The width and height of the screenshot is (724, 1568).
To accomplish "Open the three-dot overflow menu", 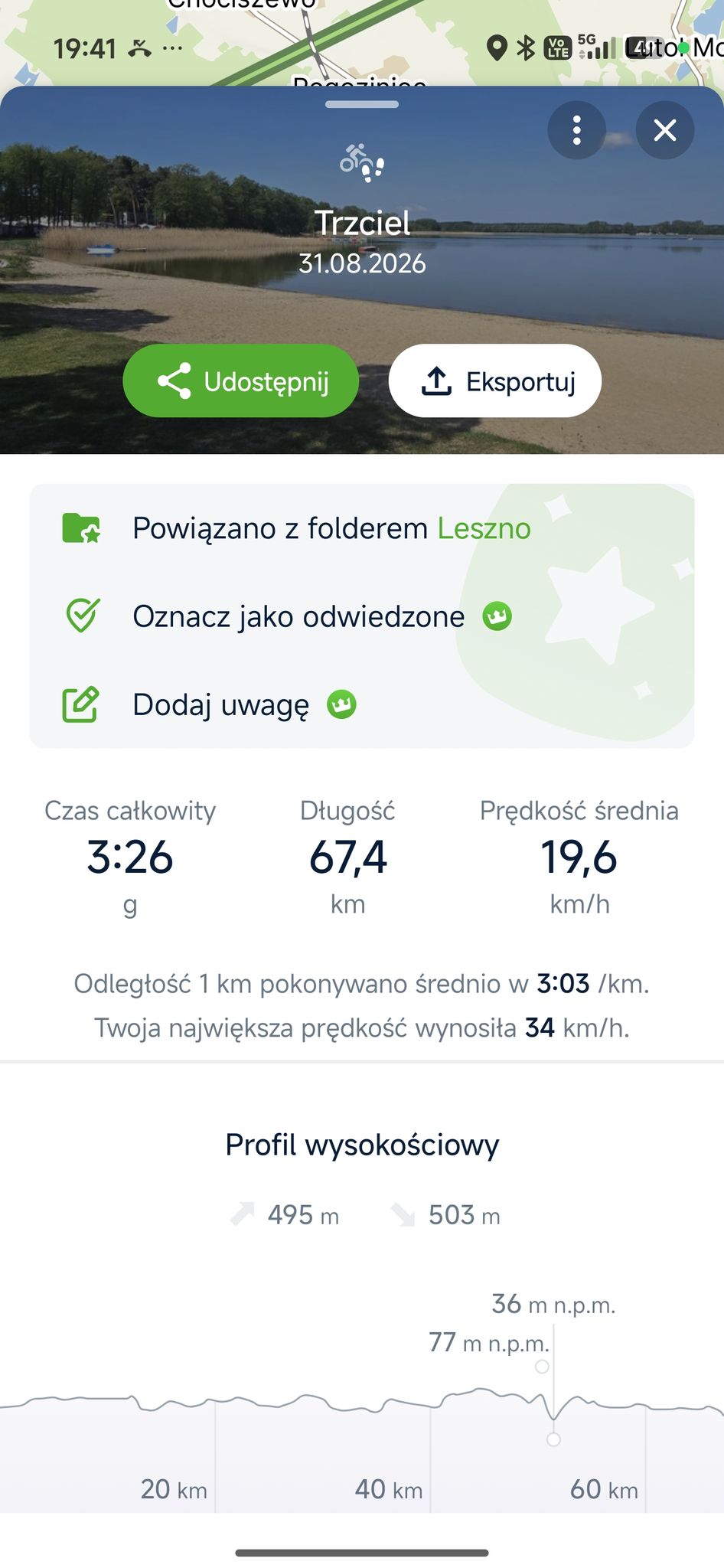I will pyautogui.click(x=577, y=130).
